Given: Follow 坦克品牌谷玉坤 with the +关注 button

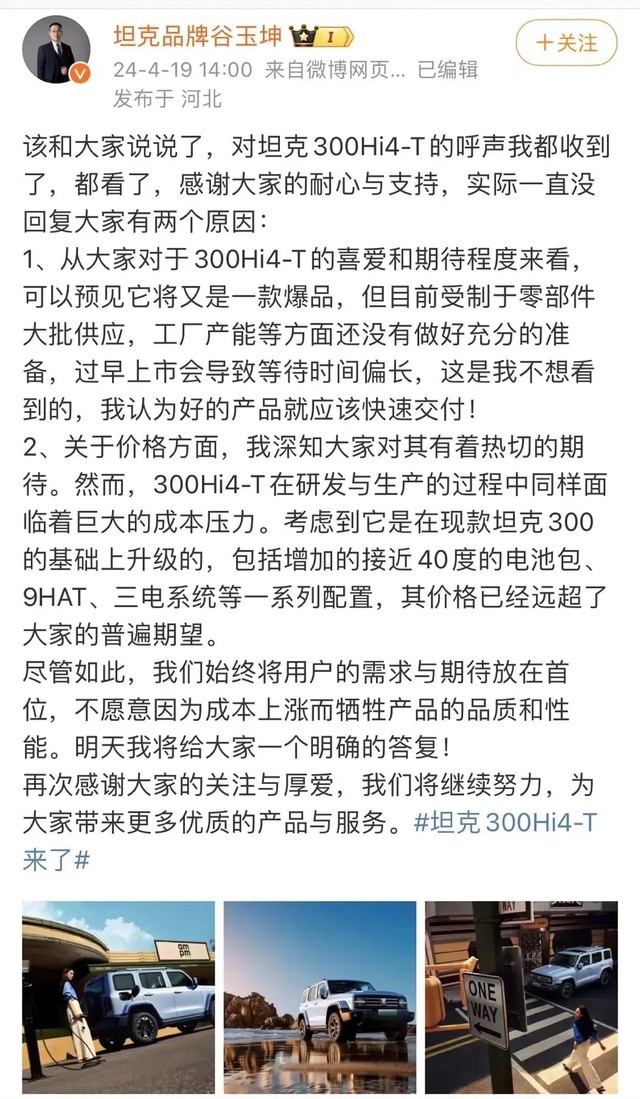Looking at the screenshot, I should tap(566, 43).
